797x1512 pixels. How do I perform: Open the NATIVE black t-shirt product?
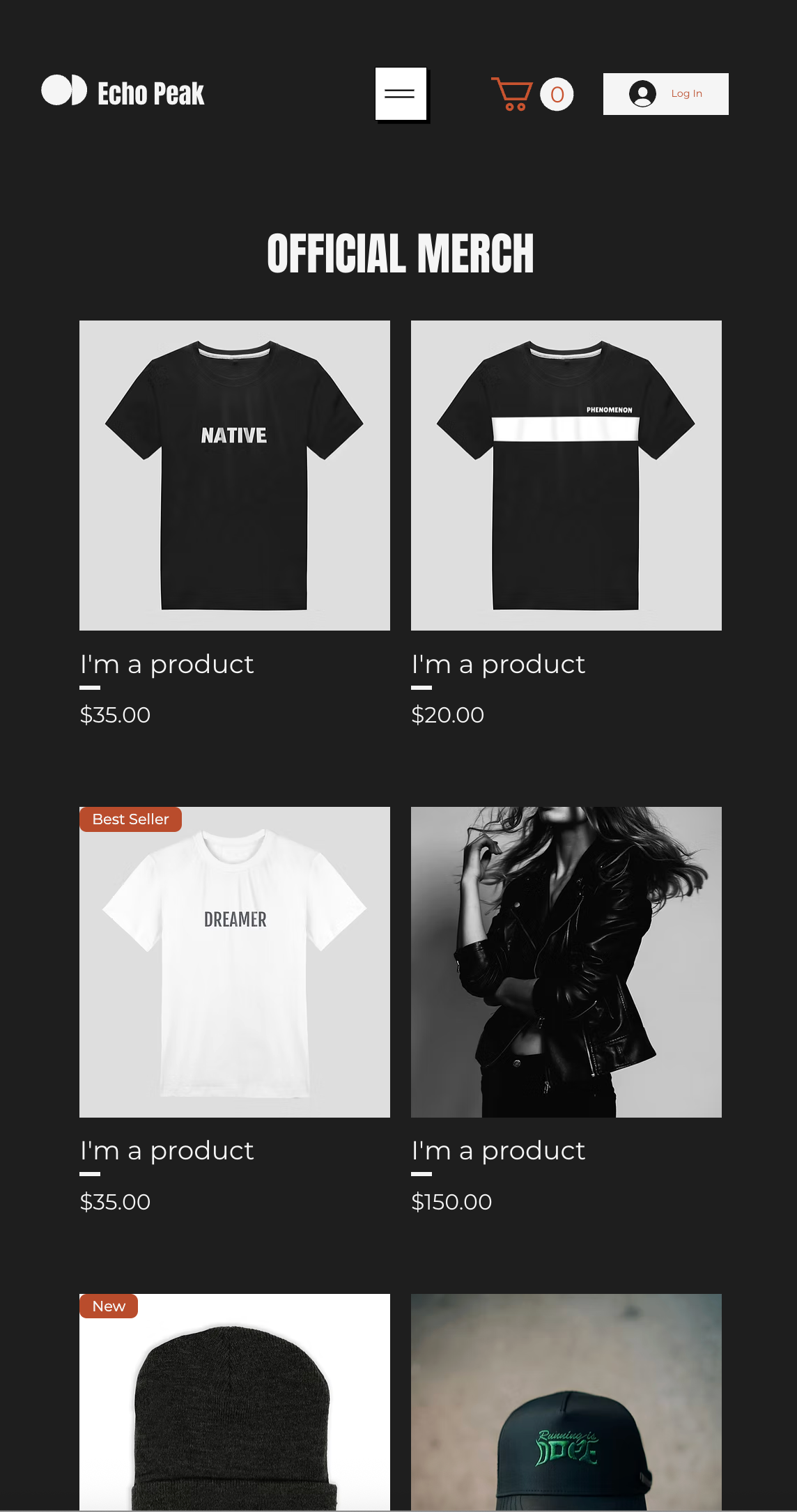tap(234, 475)
